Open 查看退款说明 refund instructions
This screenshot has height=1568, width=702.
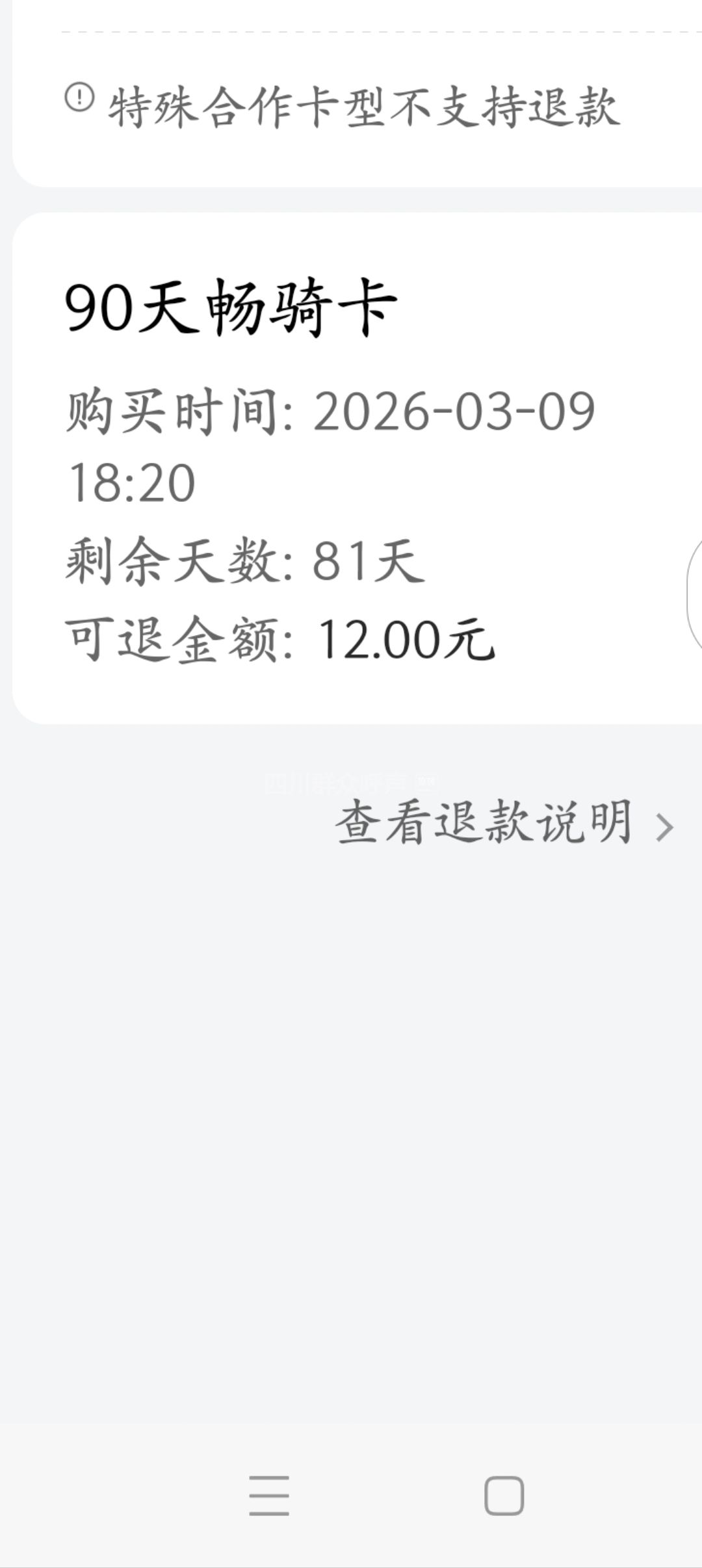(x=504, y=824)
